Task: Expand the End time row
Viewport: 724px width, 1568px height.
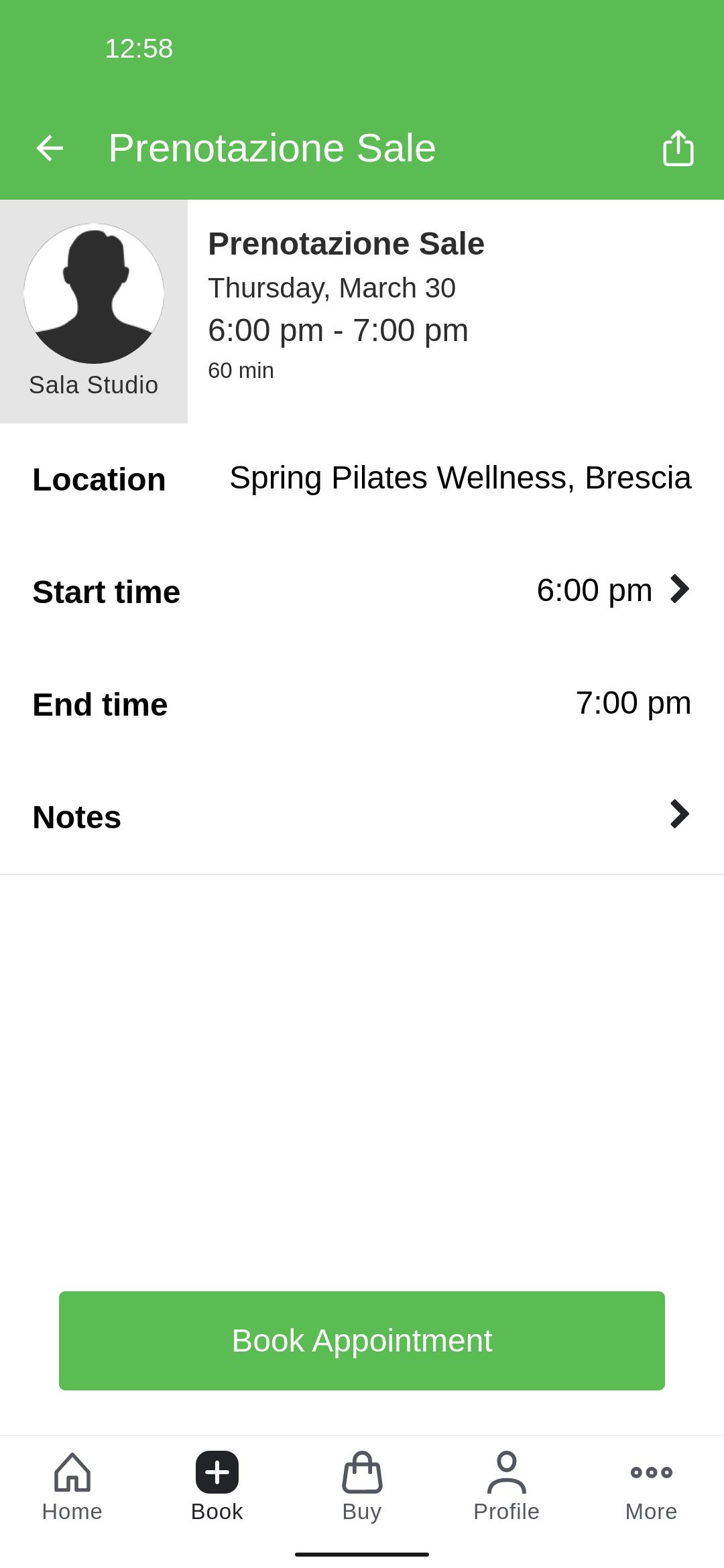Action: click(362, 703)
